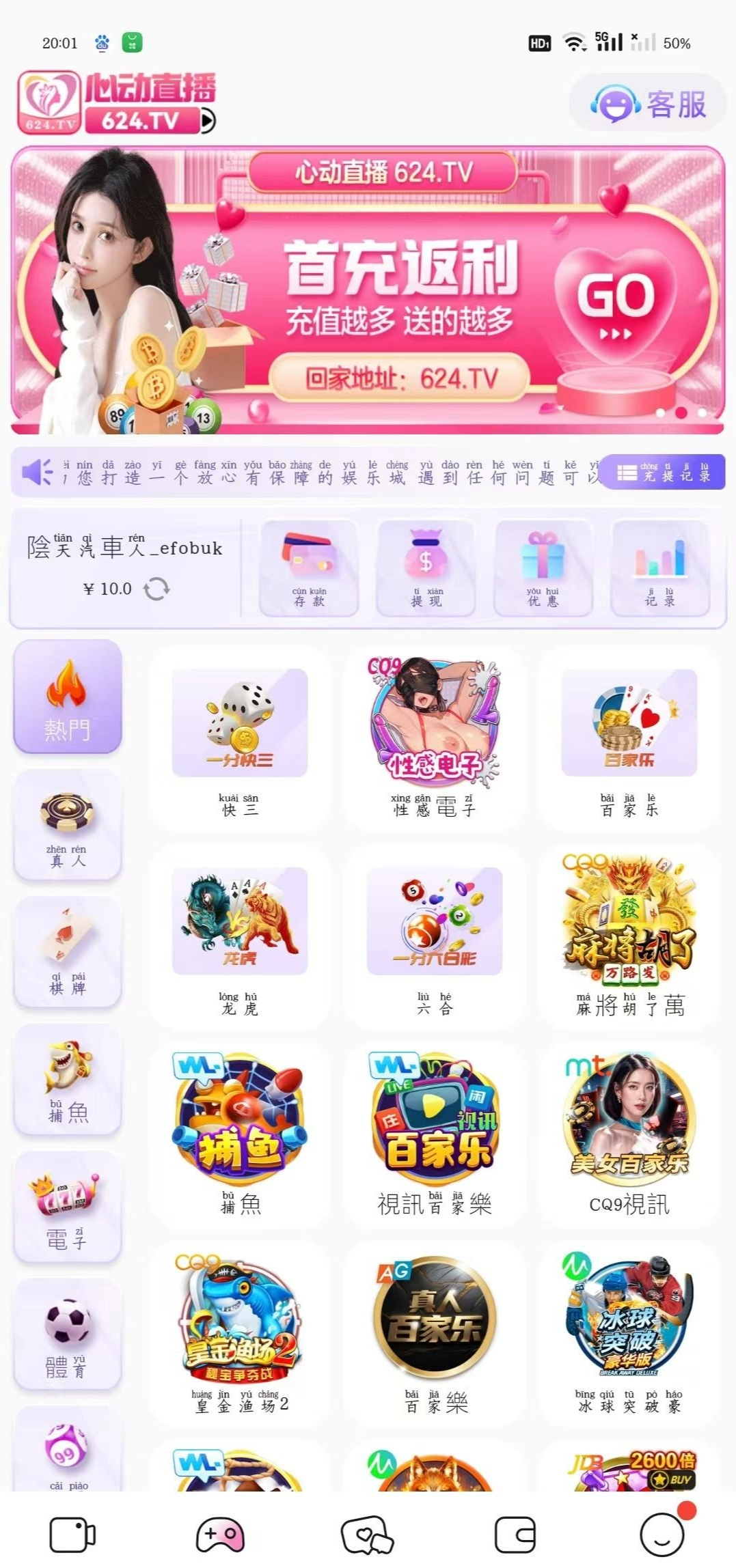Open 提现 withdrawal page

coord(426,568)
